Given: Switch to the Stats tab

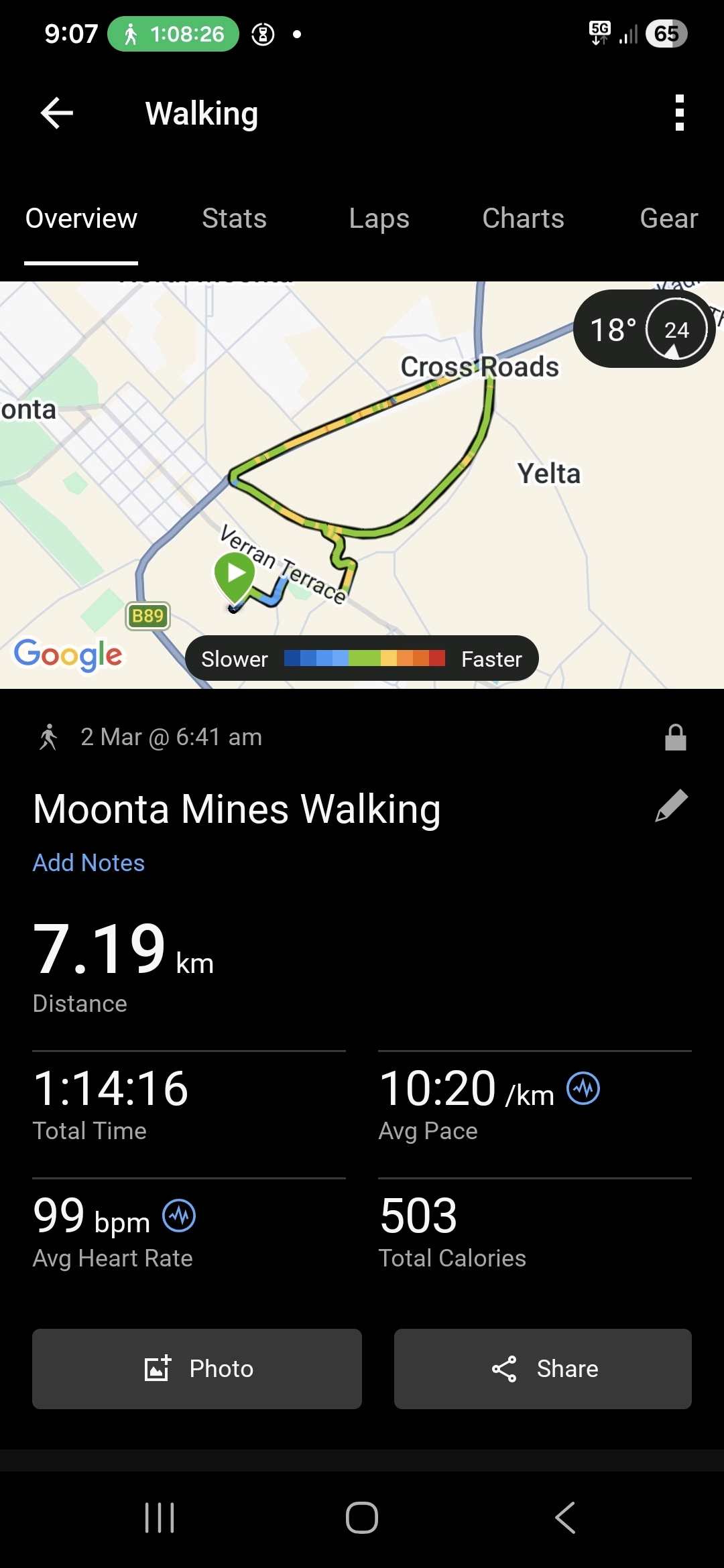Looking at the screenshot, I should tap(234, 218).
